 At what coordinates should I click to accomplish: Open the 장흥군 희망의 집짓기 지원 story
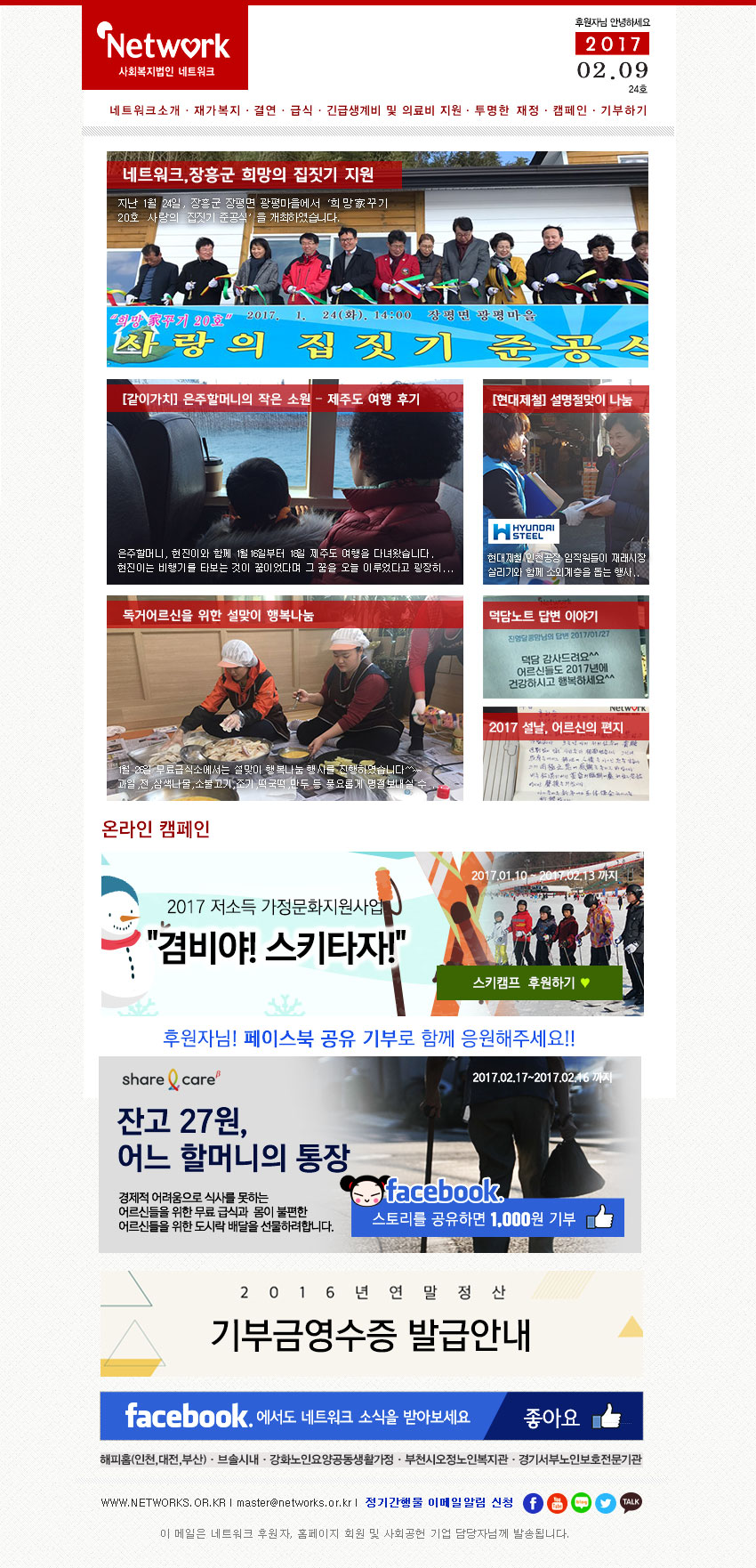(x=377, y=259)
